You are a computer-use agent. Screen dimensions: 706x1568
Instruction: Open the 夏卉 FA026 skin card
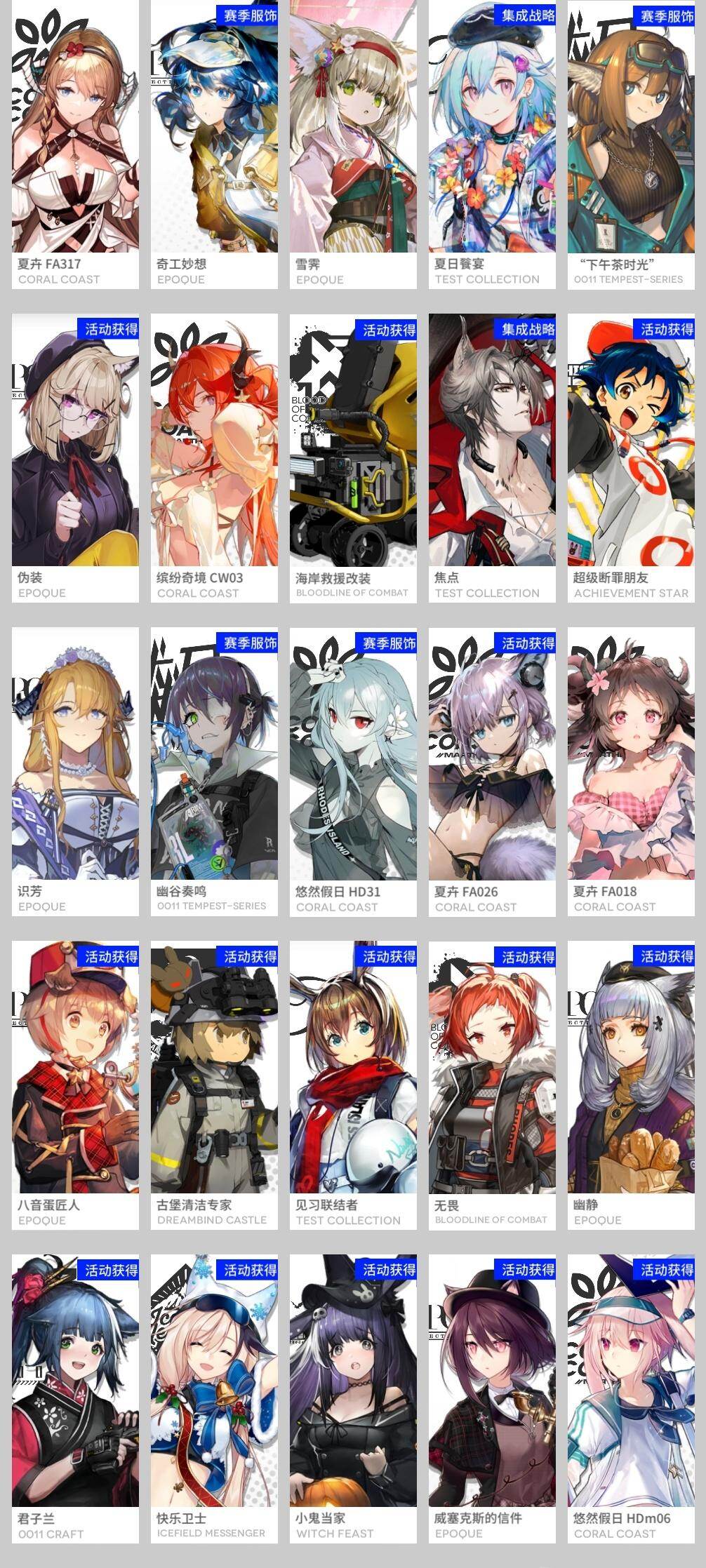[x=492, y=772]
